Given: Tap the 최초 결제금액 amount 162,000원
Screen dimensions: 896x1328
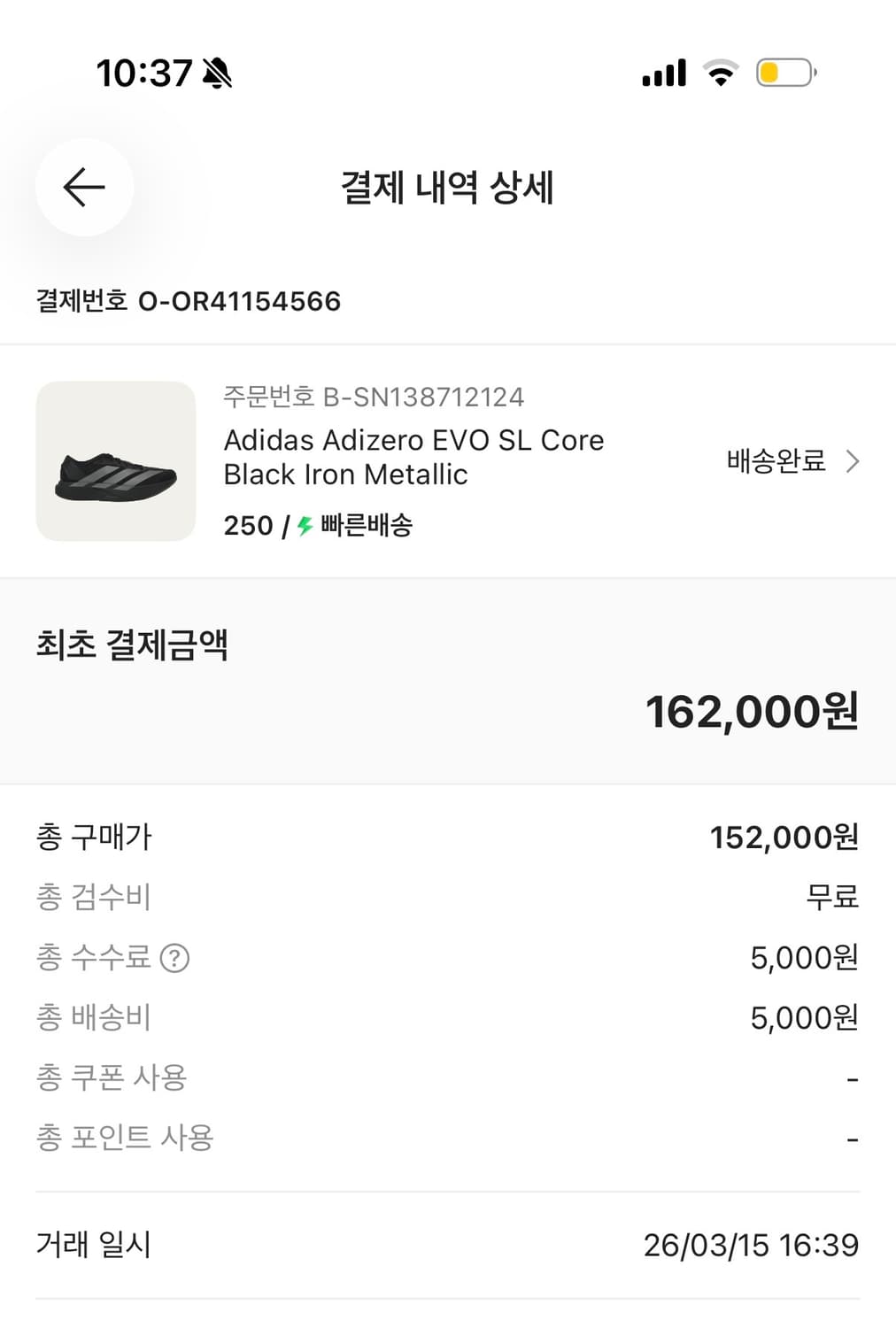Looking at the screenshot, I should [752, 709].
